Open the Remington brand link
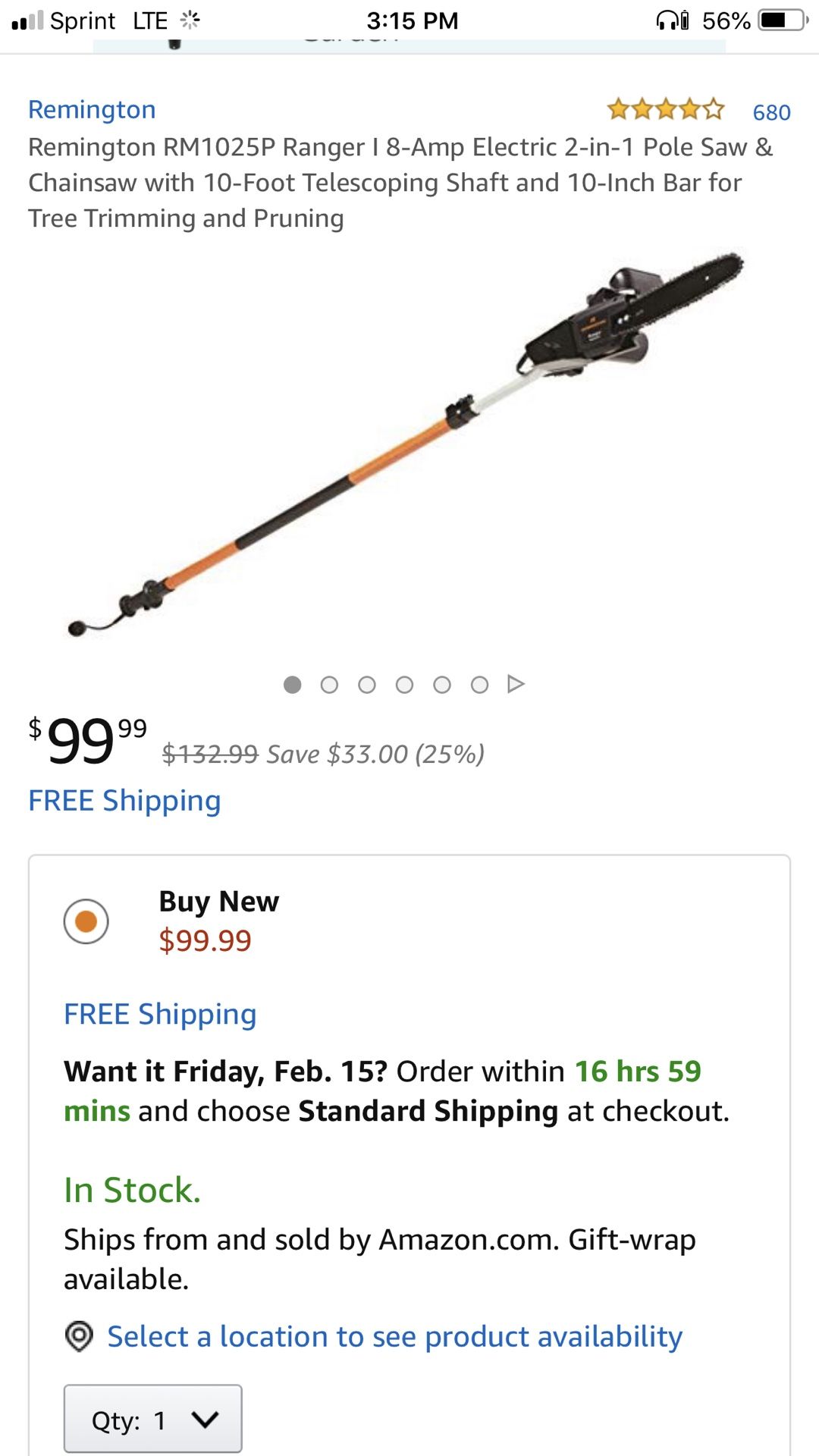 [92, 110]
